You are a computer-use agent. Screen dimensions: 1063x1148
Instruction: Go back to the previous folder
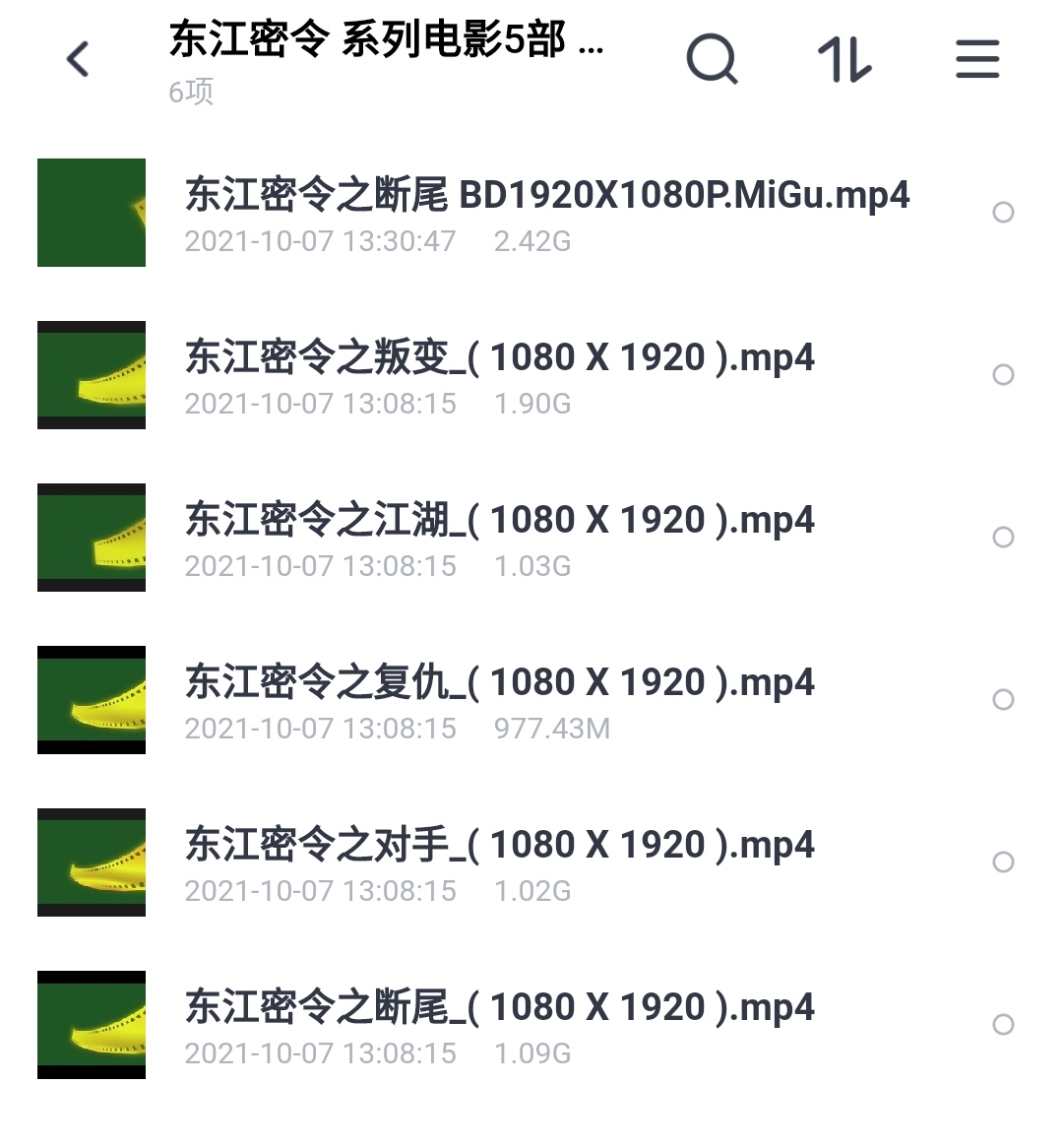(x=78, y=59)
